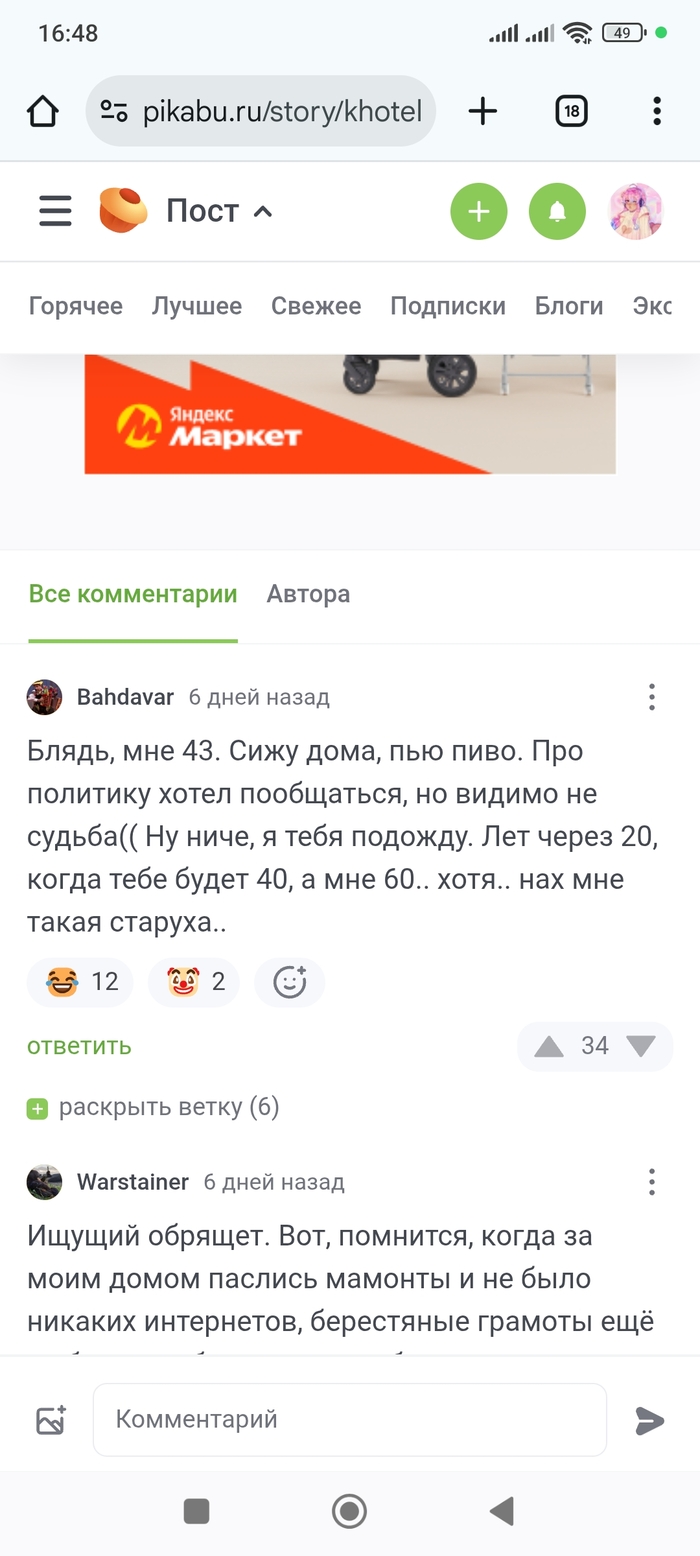Open the notifications bell
This screenshot has width=700, height=1556.
[557, 211]
